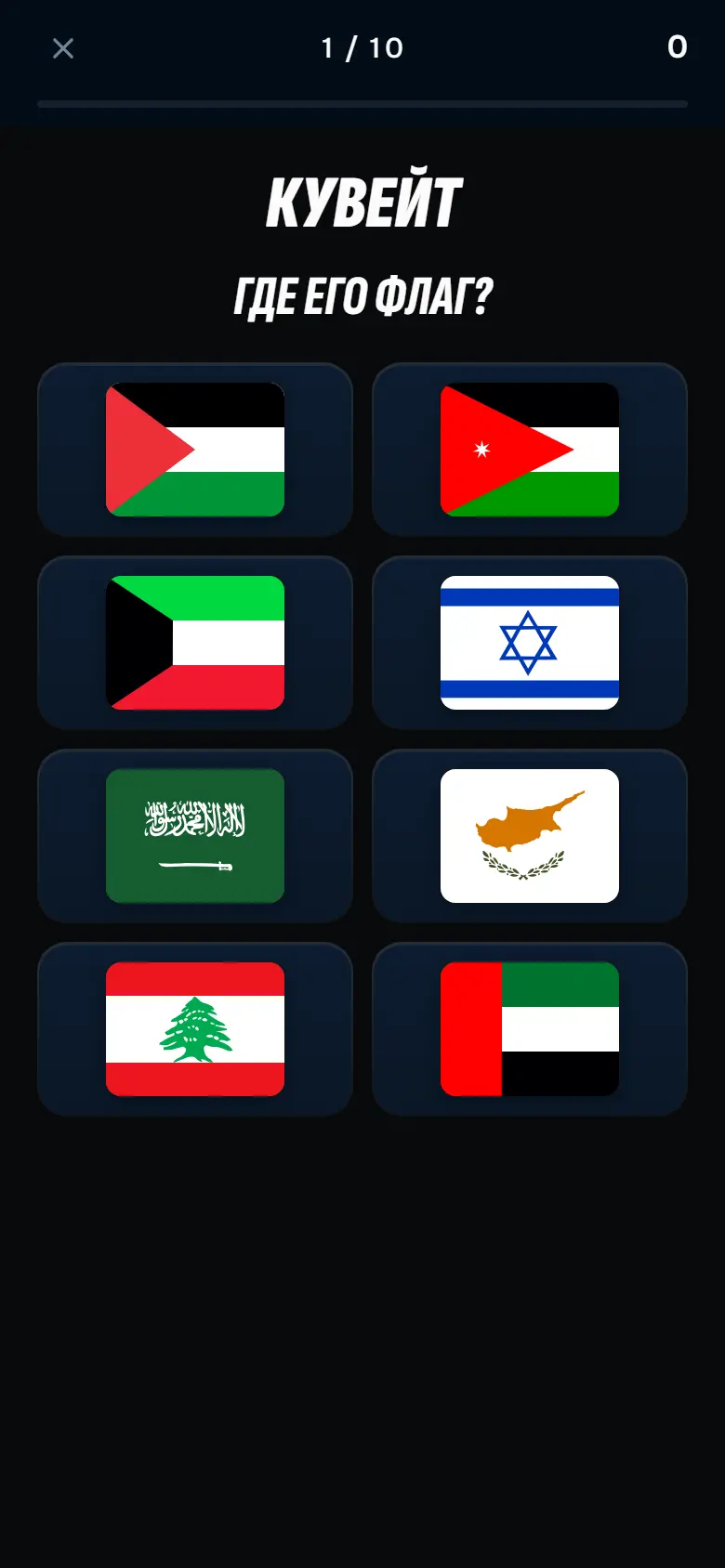Close the quiz with the X icon
This screenshot has height=1568, width=725.
tap(63, 48)
